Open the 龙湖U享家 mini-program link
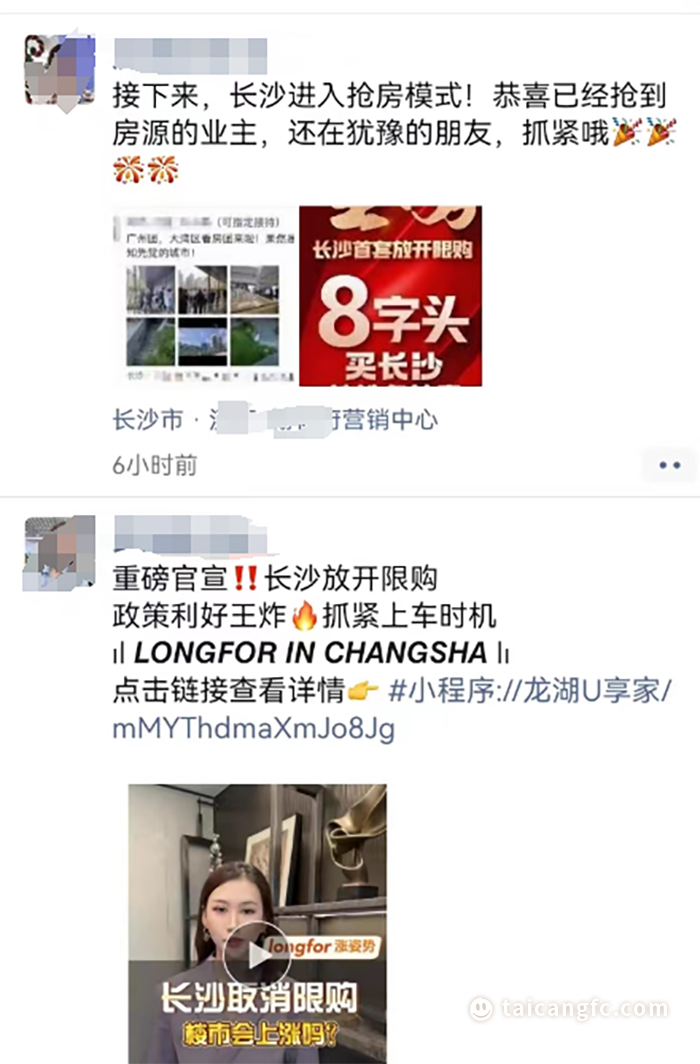700x1064 pixels. point(529,690)
